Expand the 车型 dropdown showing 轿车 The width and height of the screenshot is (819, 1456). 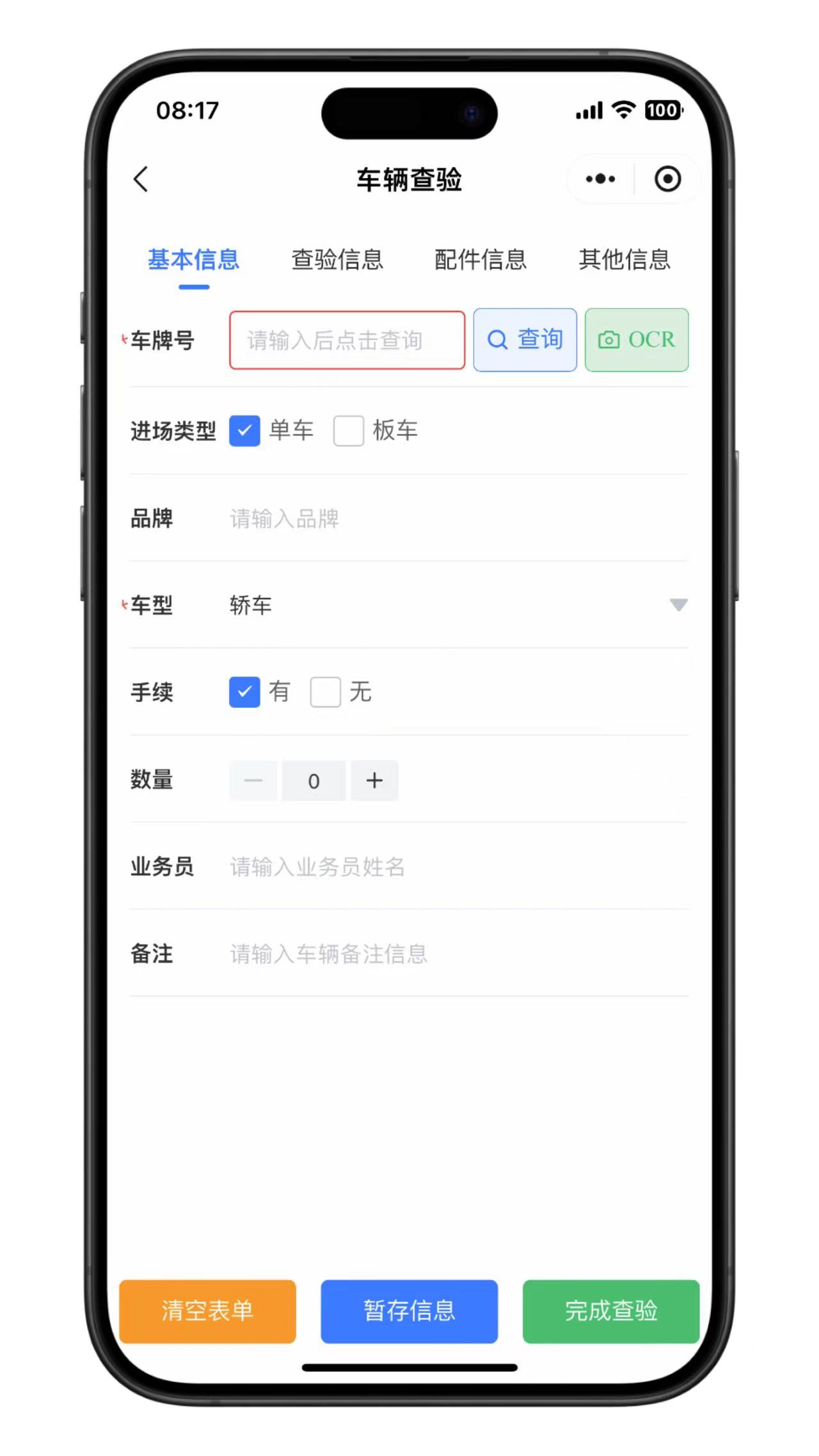[678, 605]
